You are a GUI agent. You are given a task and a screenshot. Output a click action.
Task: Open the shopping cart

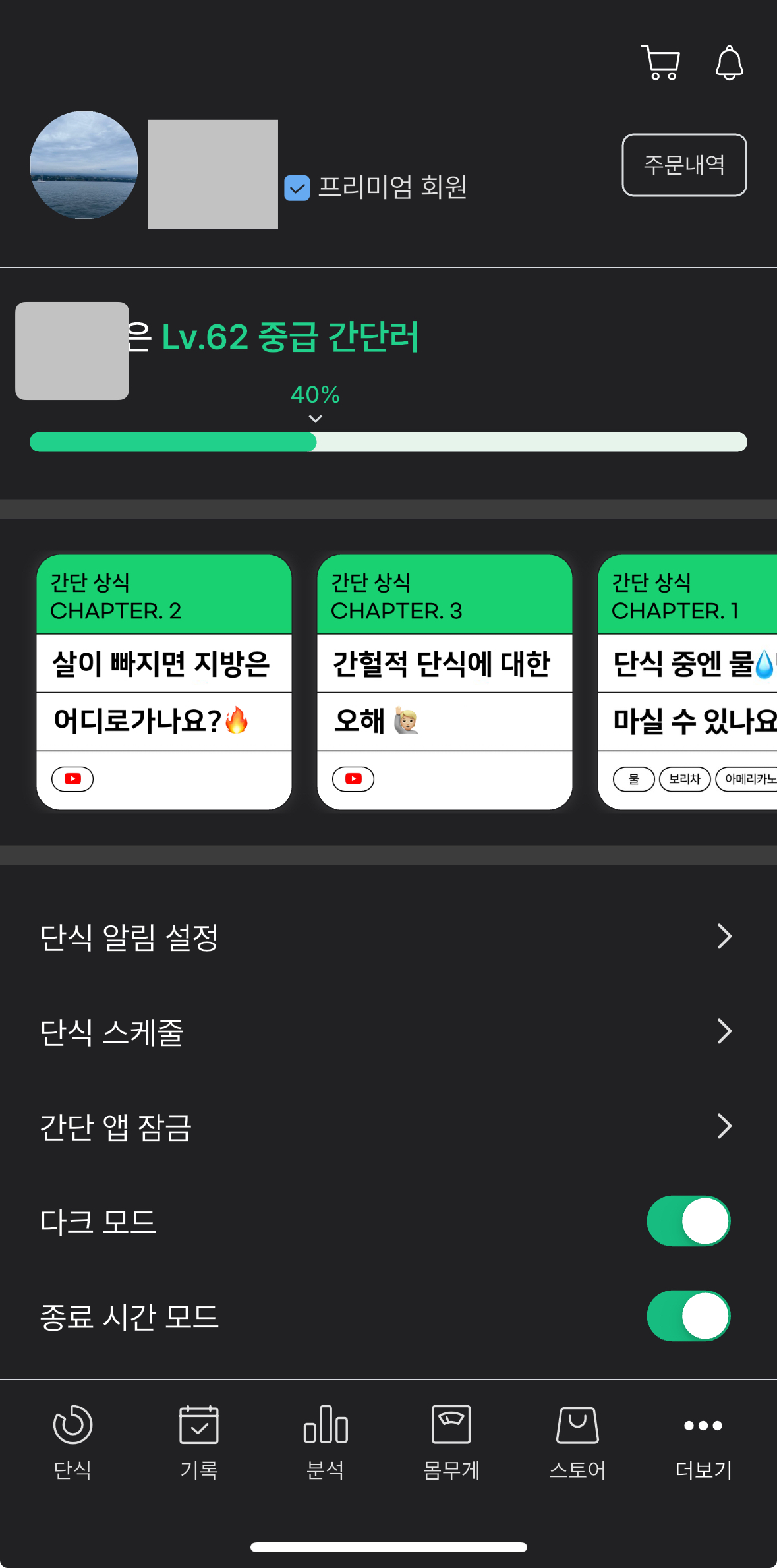[x=661, y=63]
